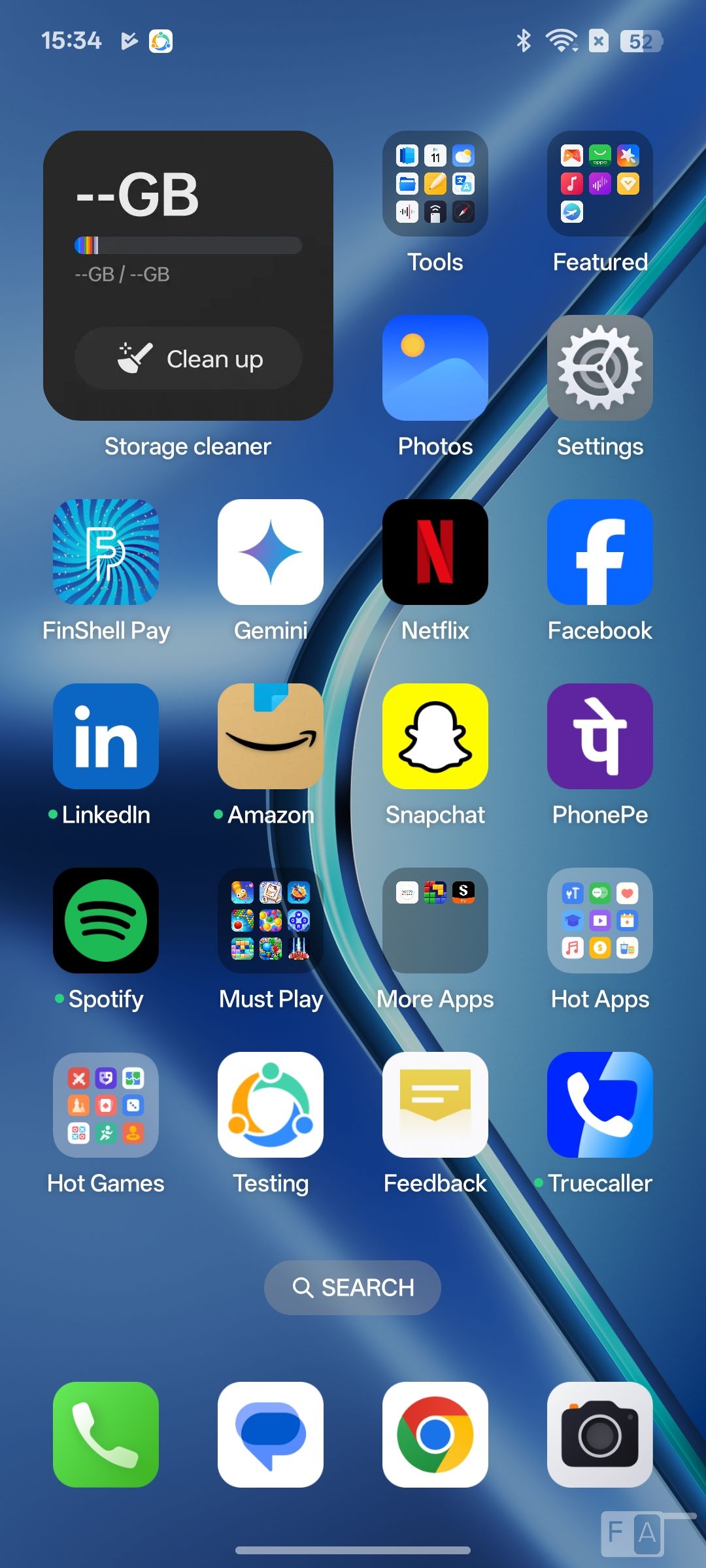
Task: Open the Tools folder
Action: 435,184
